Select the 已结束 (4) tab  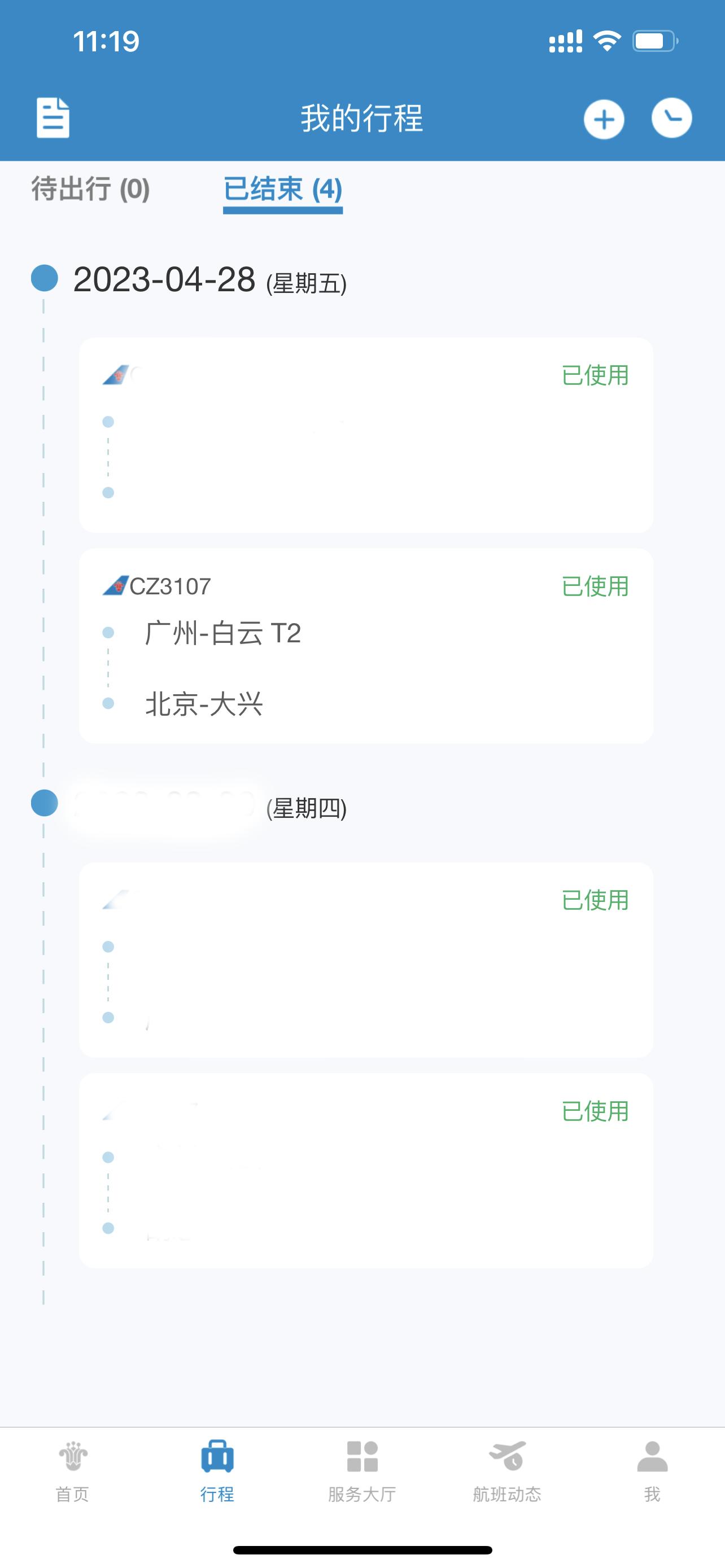[x=283, y=190]
